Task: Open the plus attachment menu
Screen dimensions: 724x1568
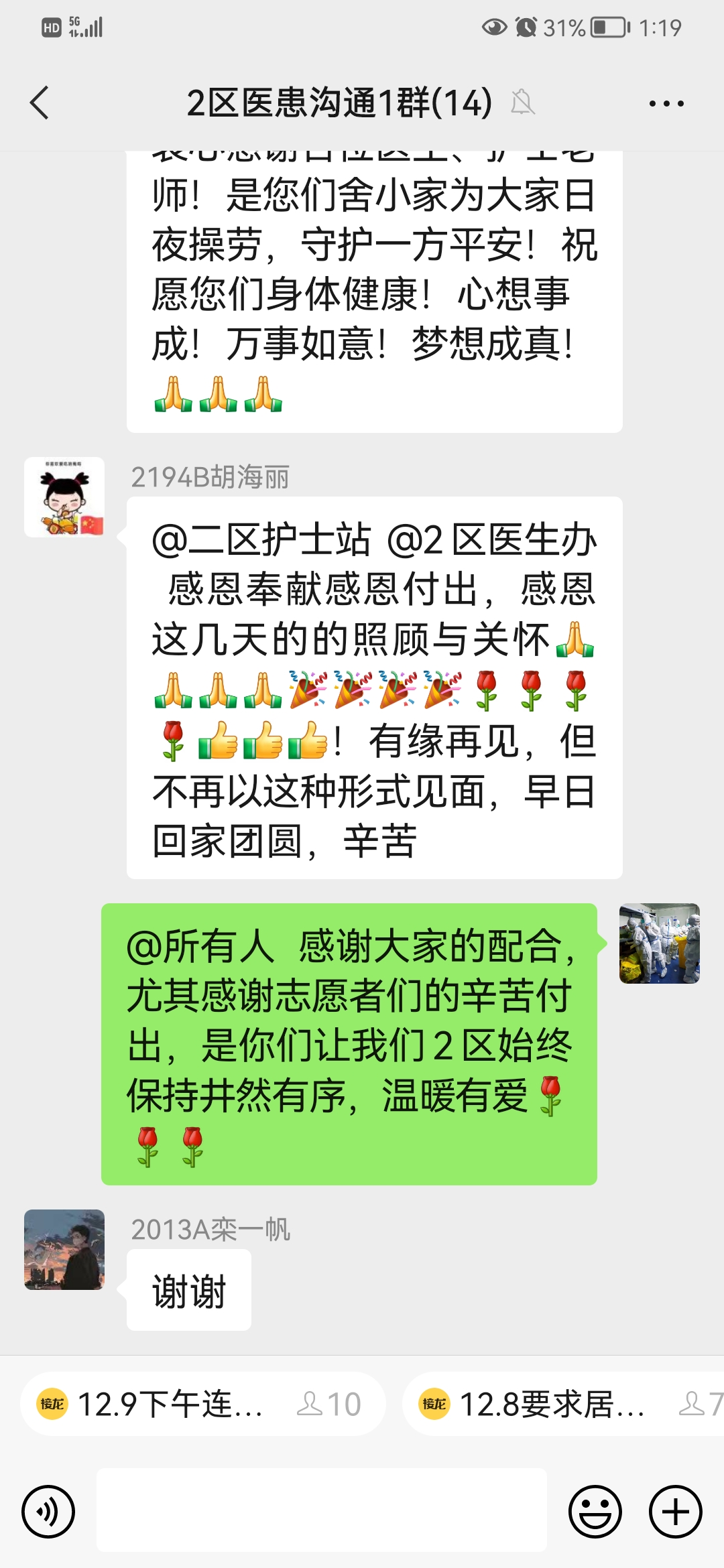Action: 675,1512
